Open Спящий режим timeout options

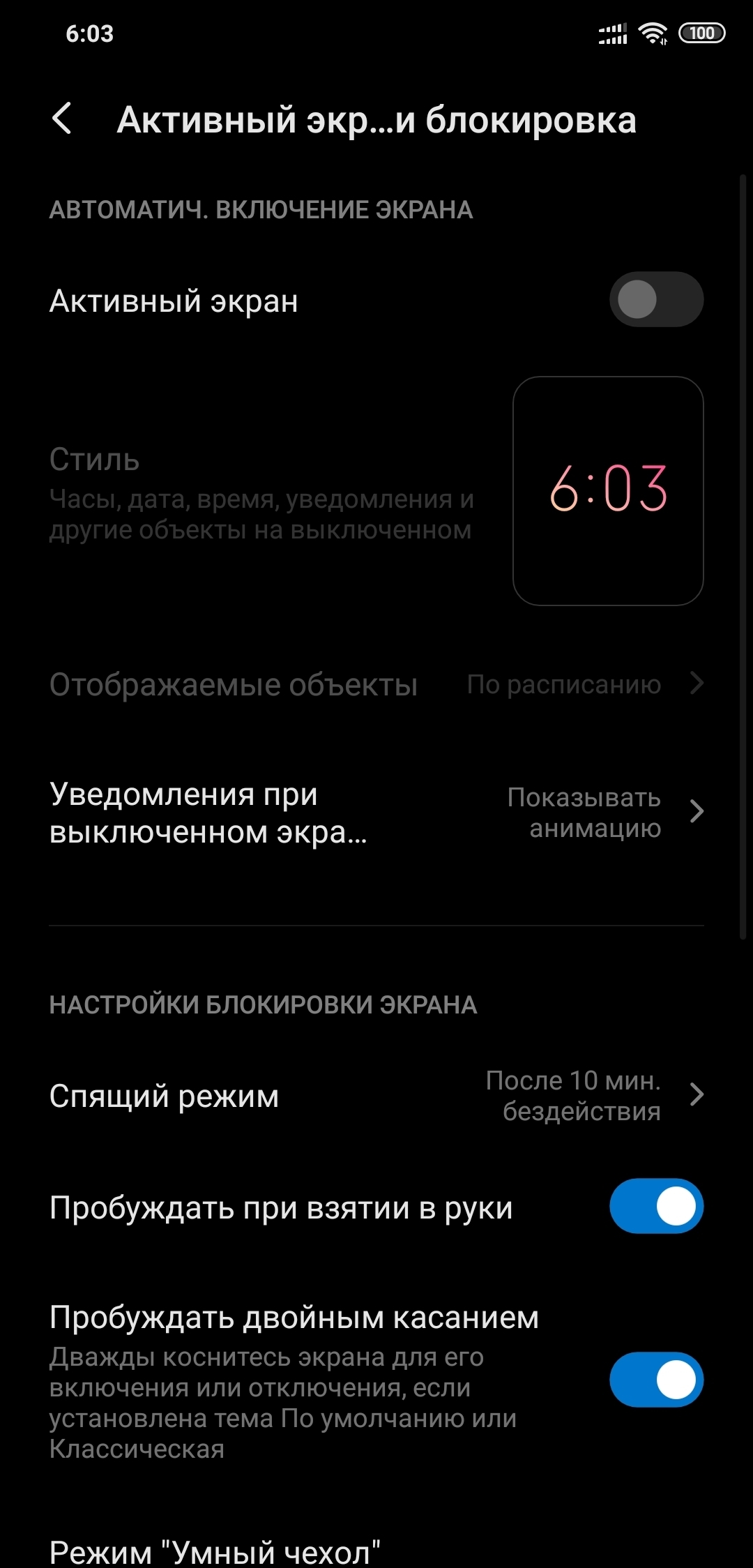pos(376,1095)
